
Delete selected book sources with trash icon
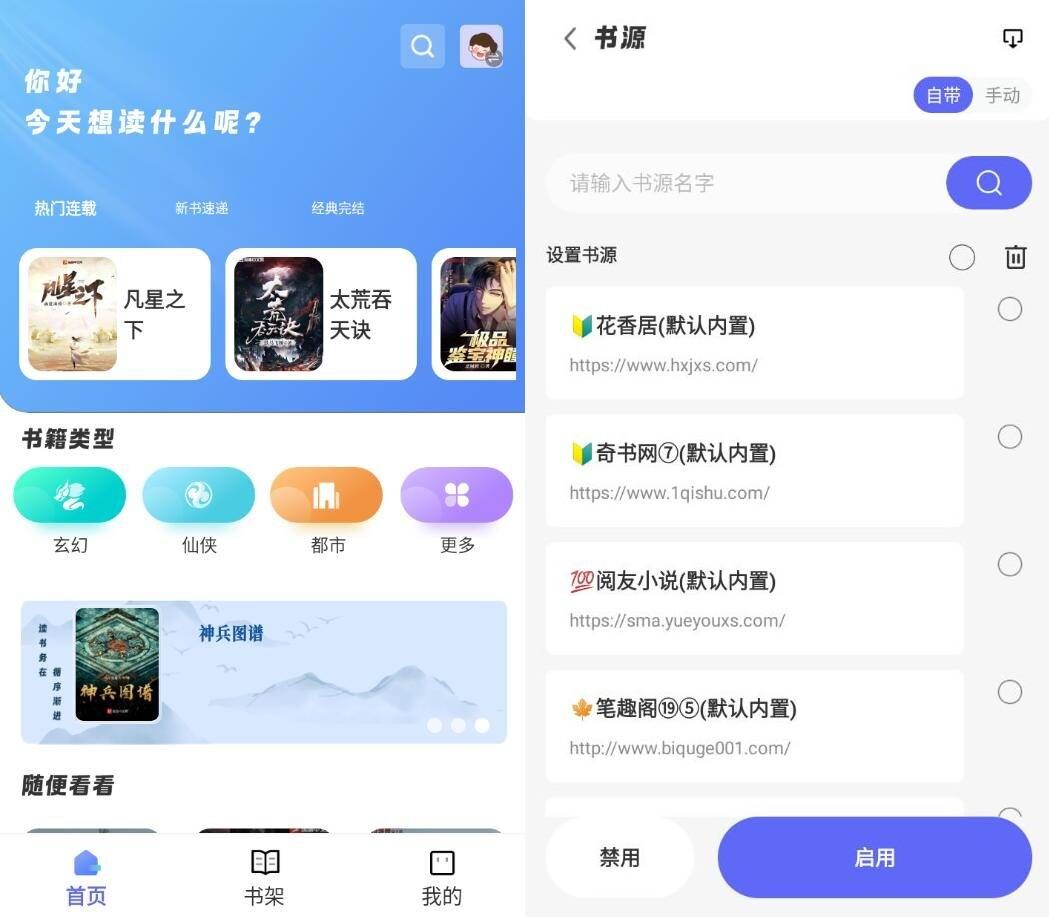click(x=1015, y=257)
